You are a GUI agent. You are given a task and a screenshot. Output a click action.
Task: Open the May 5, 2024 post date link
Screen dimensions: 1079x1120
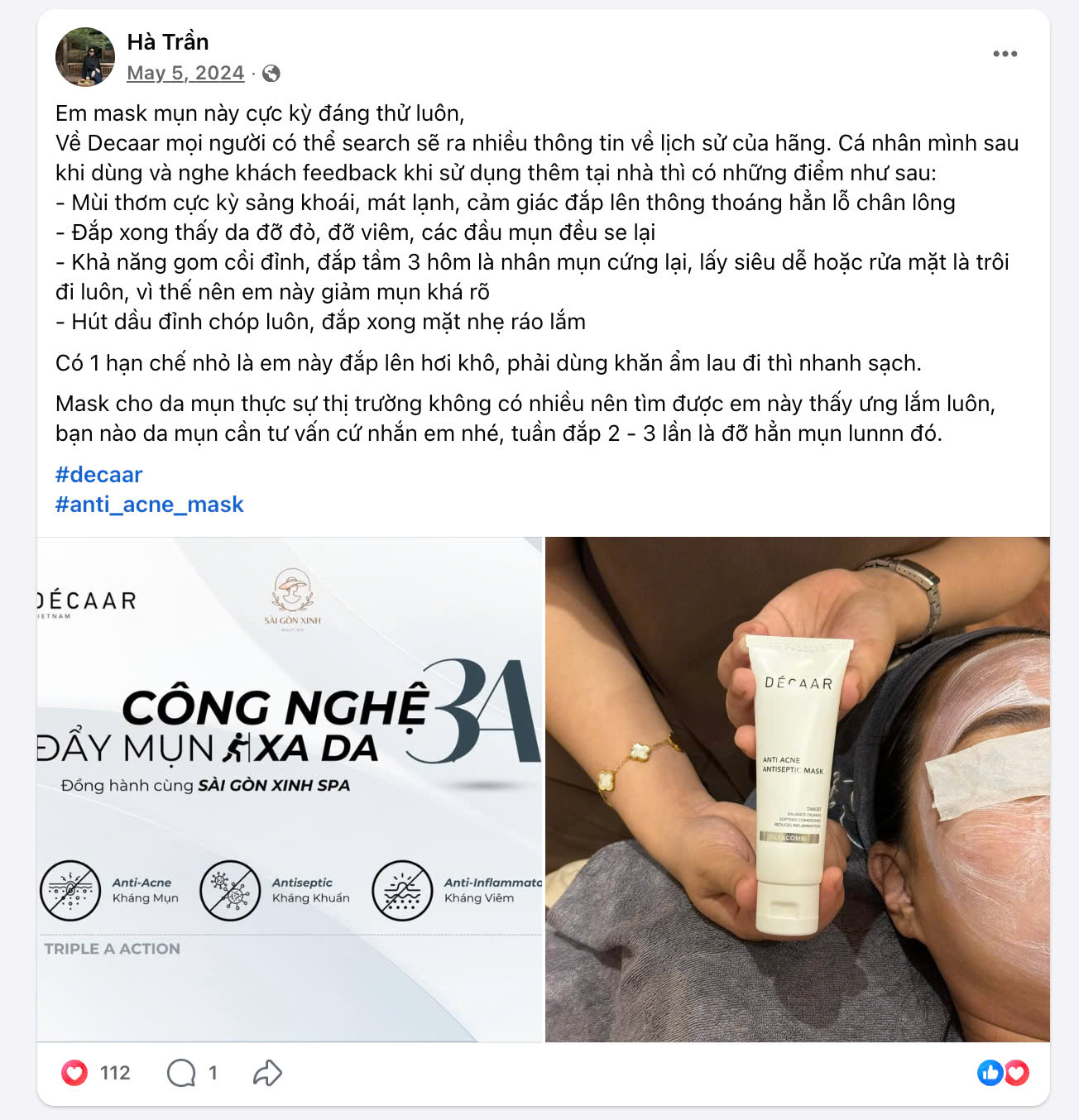(185, 74)
